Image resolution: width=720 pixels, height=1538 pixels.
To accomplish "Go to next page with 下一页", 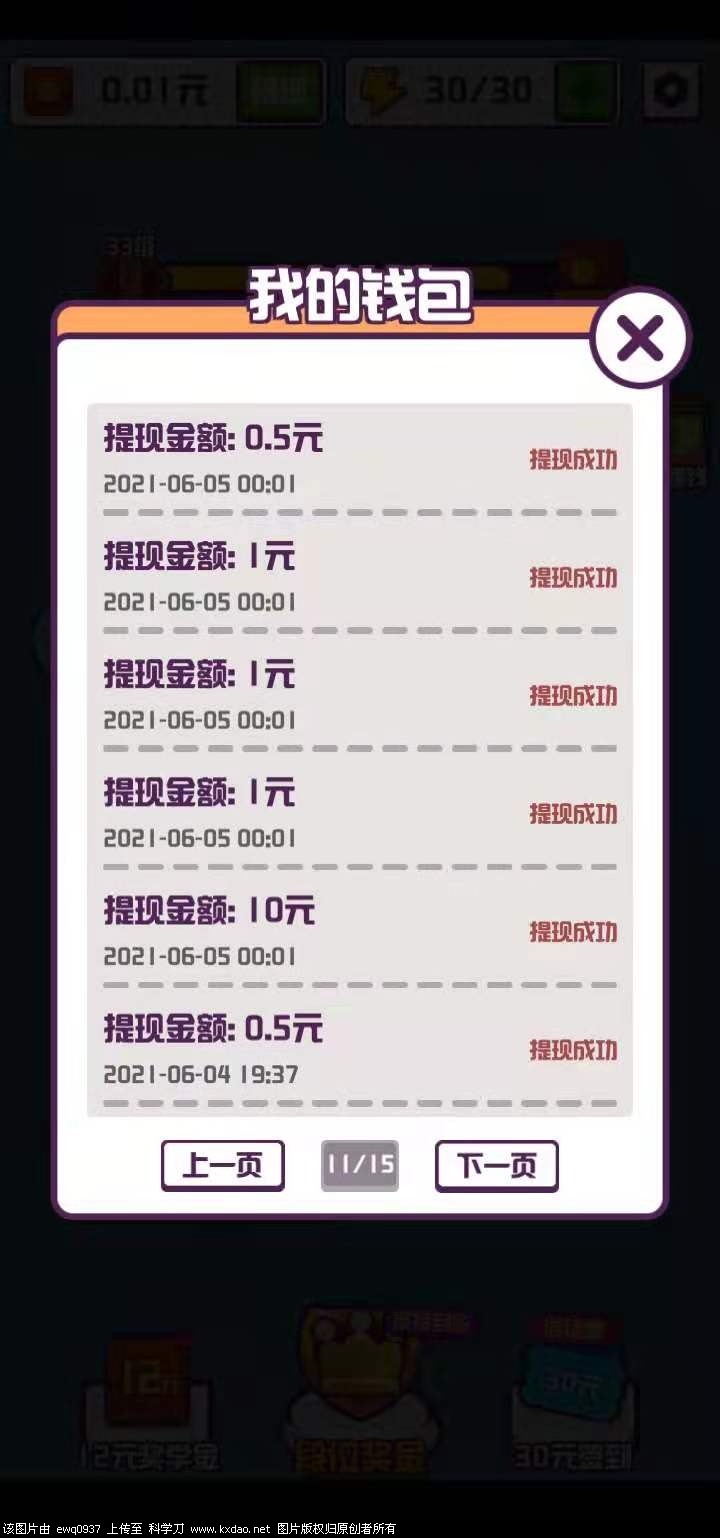I will click(x=496, y=1165).
